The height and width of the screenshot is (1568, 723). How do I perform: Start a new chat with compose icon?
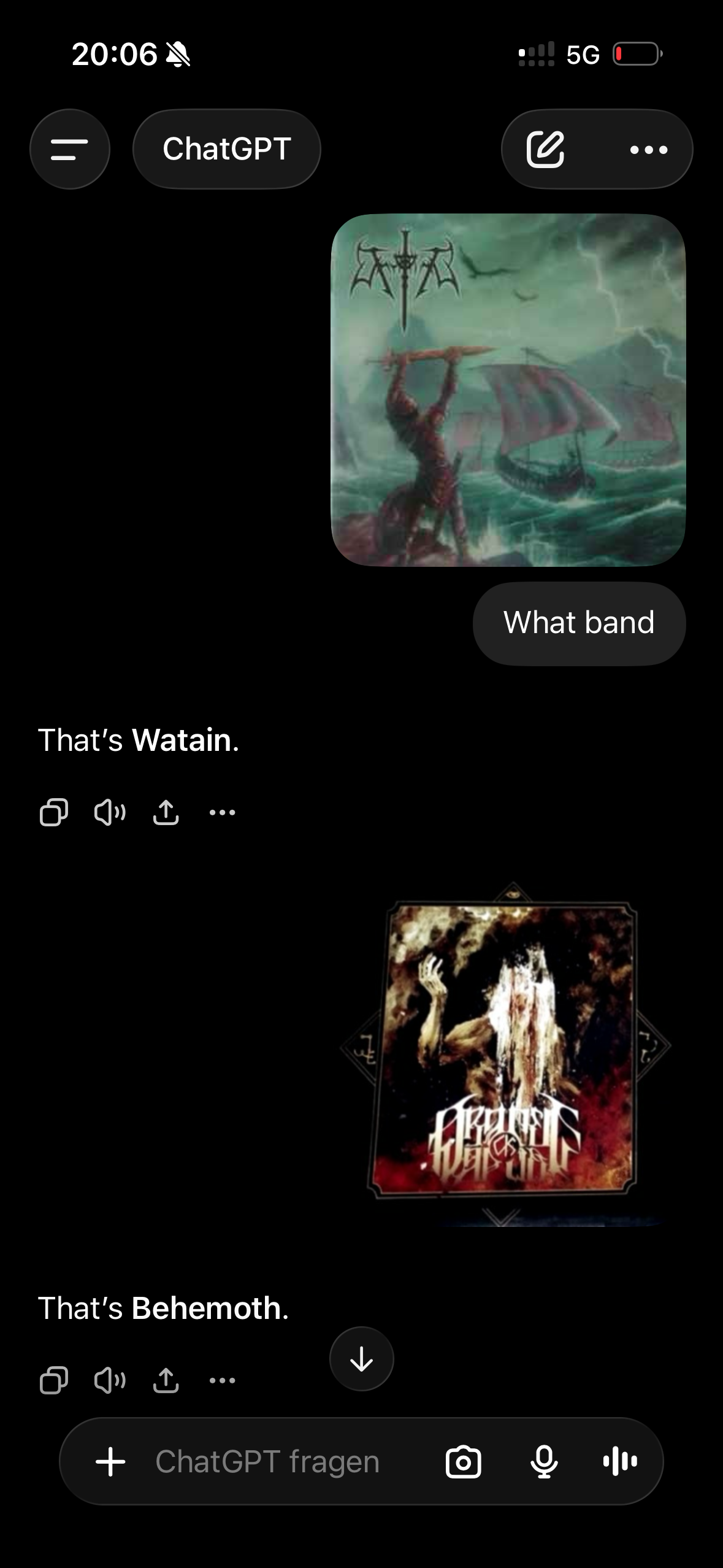[x=545, y=149]
